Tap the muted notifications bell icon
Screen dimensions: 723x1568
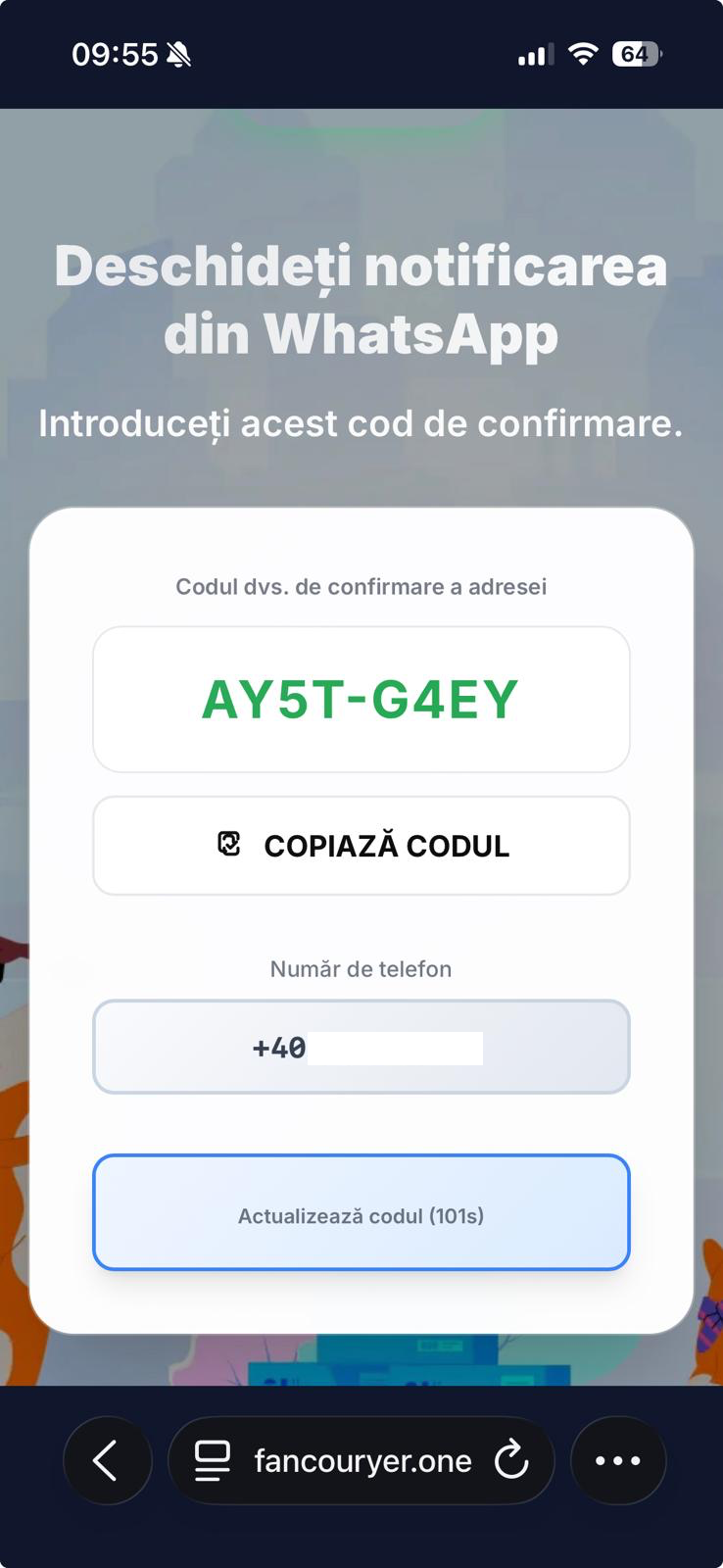(x=181, y=54)
